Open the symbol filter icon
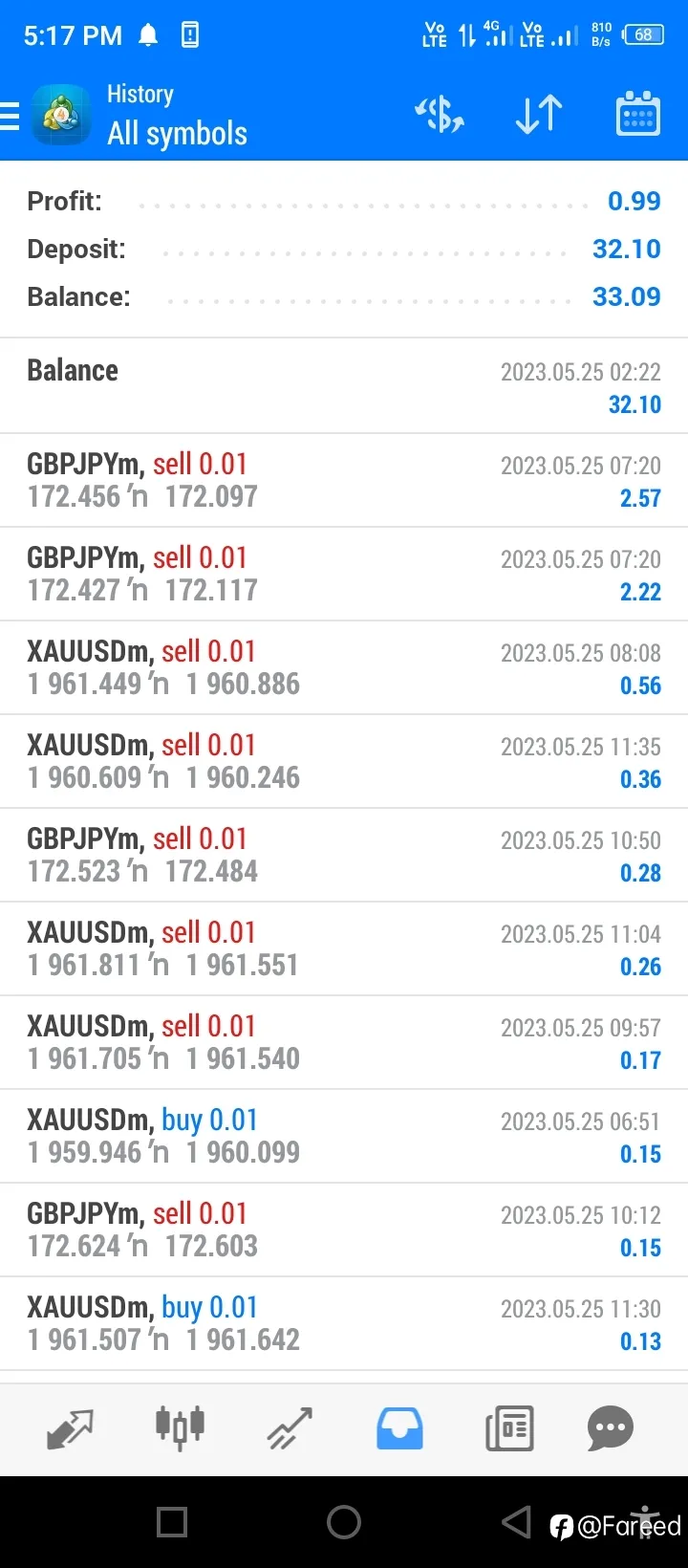The width and height of the screenshot is (688, 1568). tap(440, 115)
